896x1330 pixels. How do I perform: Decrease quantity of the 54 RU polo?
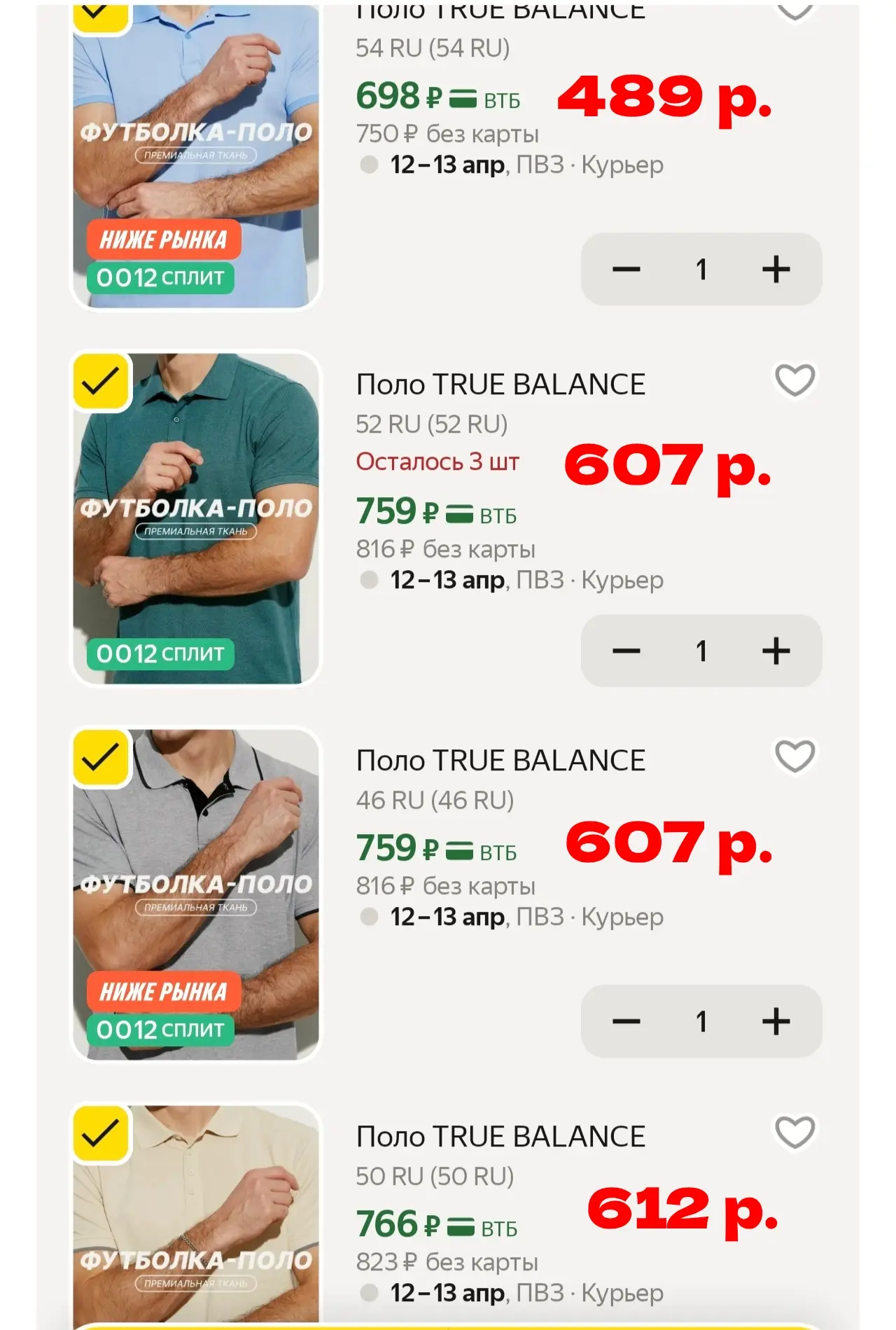[x=626, y=269]
